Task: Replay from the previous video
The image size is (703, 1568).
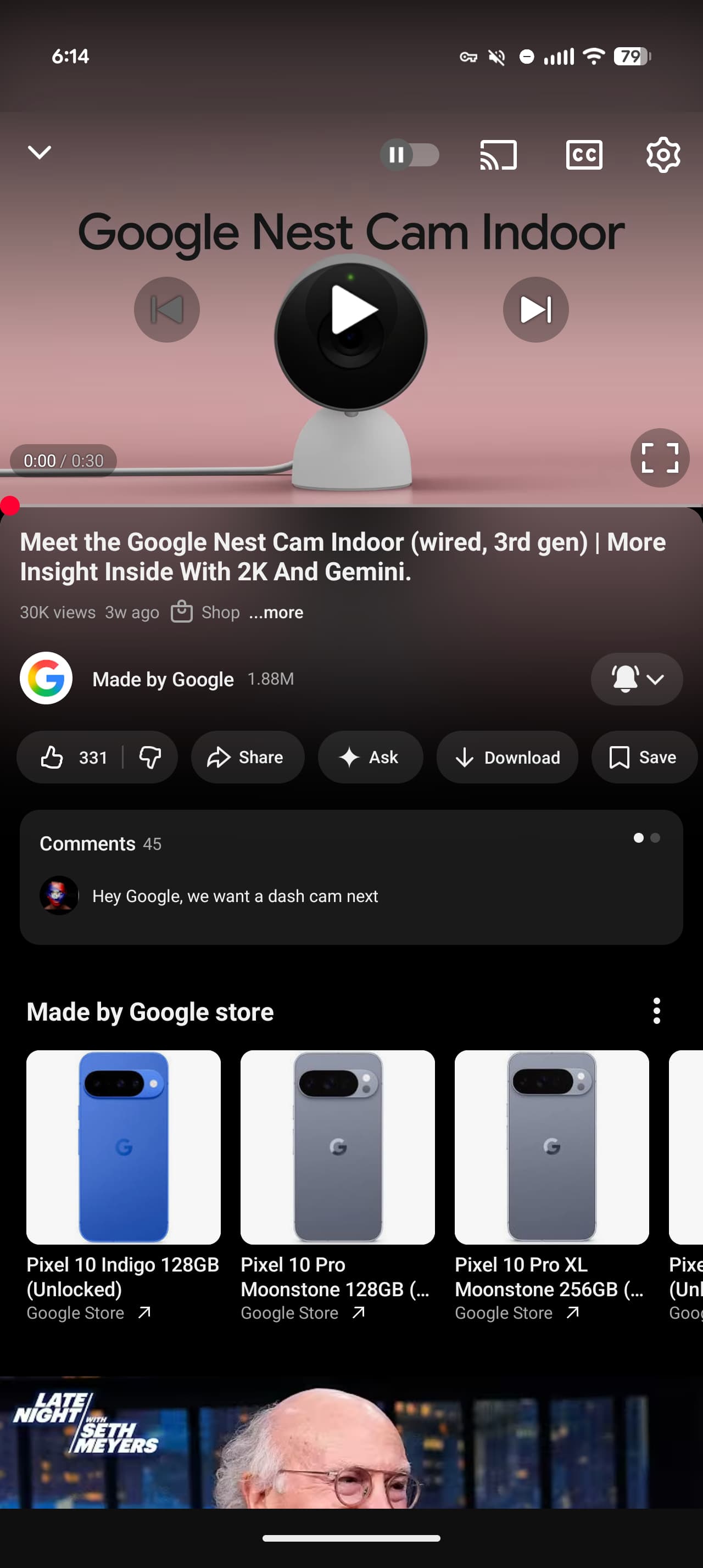Action: pyautogui.click(x=167, y=309)
